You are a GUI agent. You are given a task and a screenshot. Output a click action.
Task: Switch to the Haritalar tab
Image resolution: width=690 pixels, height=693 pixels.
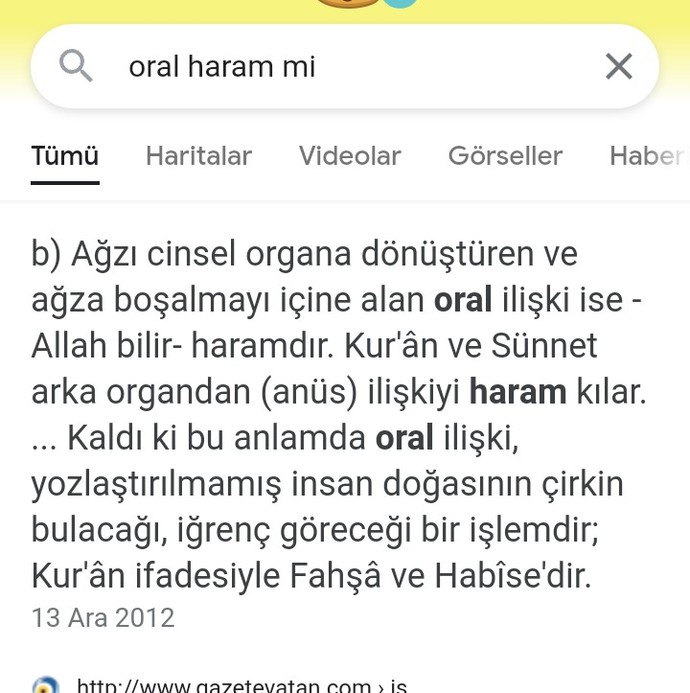pos(198,156)
